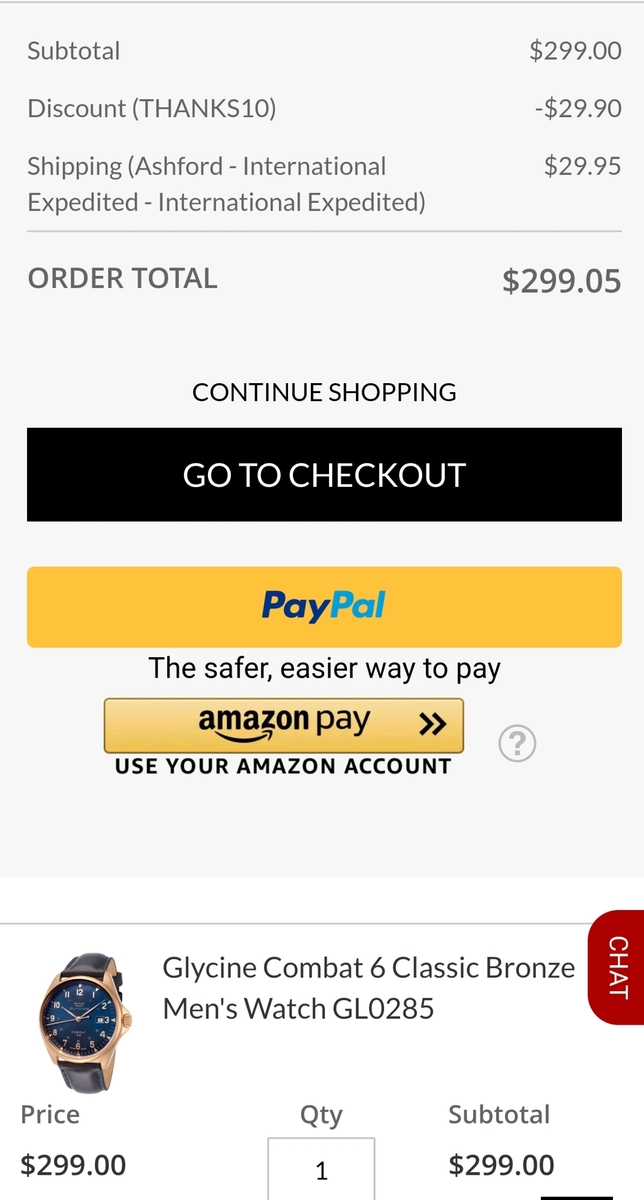Image resolution: width=644 pixels, height=1200 pixels.
Task: Pay with PayPal
Action: pyautogui.click(x=324, y=607)
